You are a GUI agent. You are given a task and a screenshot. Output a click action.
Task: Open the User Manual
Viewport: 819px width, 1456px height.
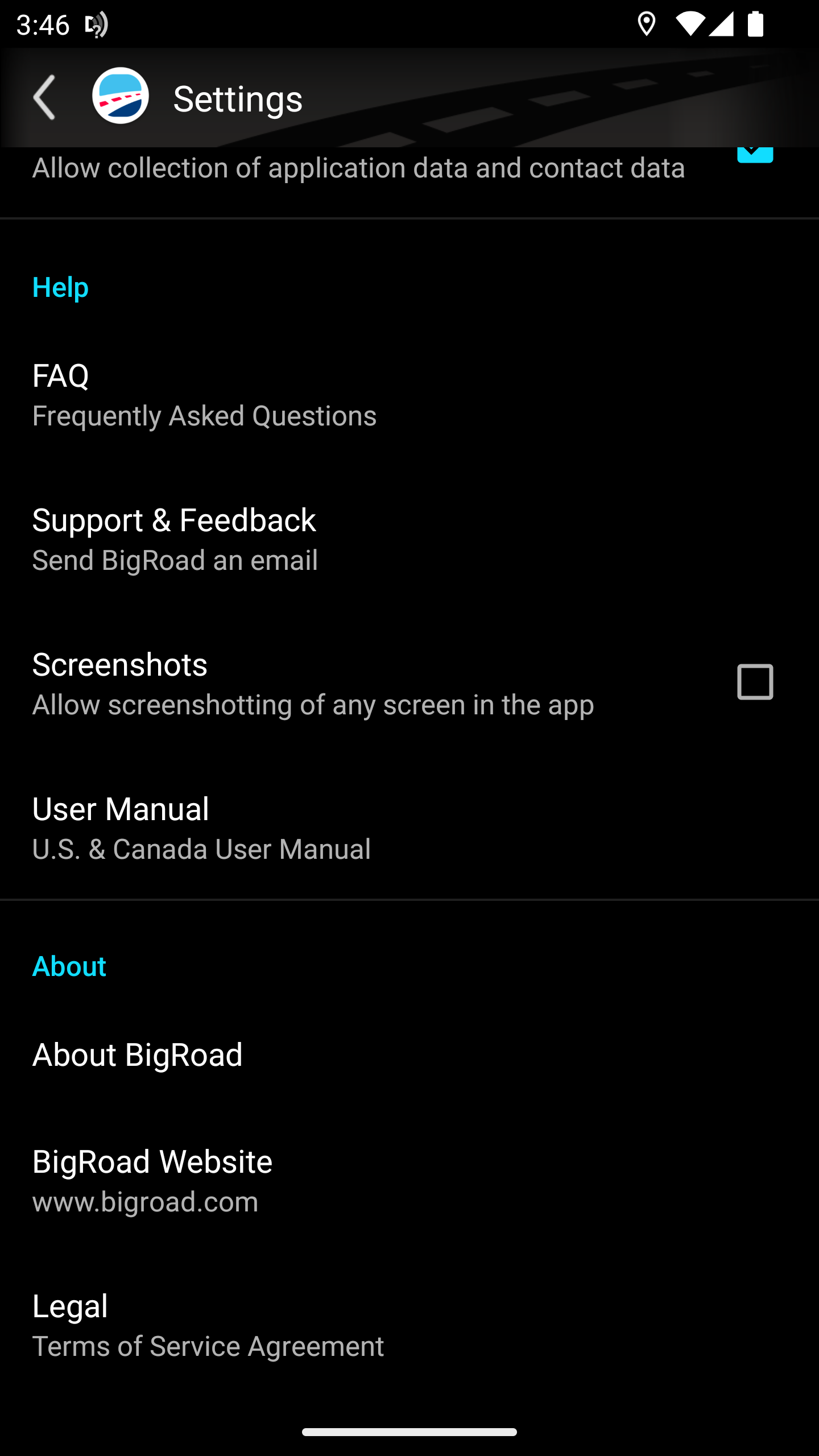pyautogui.click(x=409, y=829)
